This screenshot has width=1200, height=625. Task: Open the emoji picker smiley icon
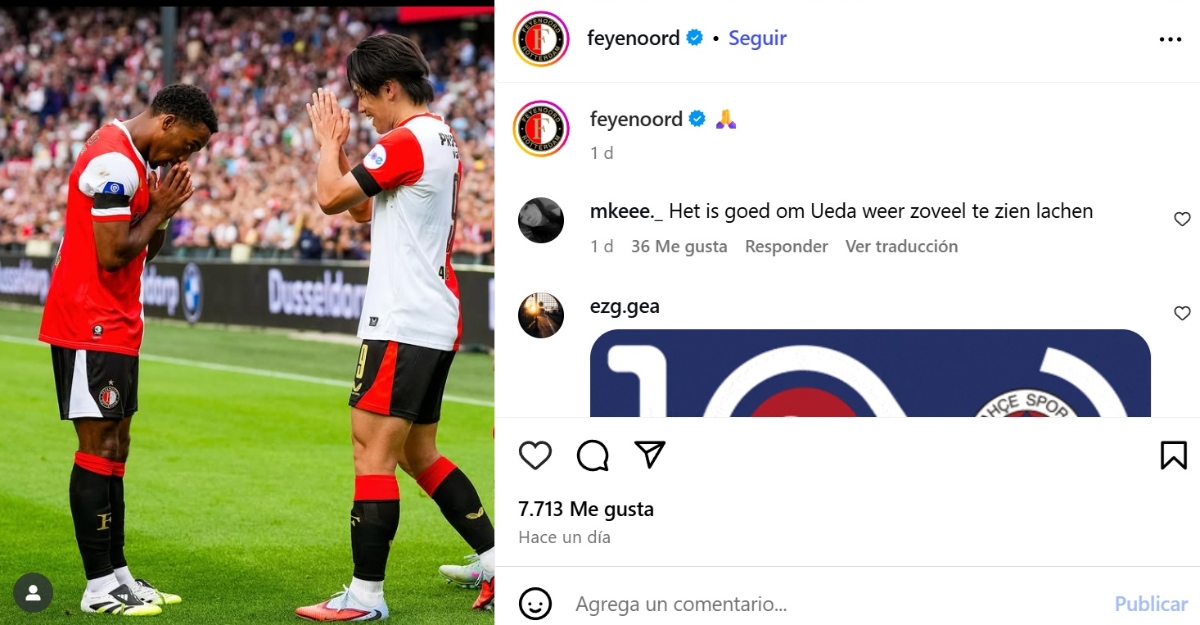click(x=535, y=603)
